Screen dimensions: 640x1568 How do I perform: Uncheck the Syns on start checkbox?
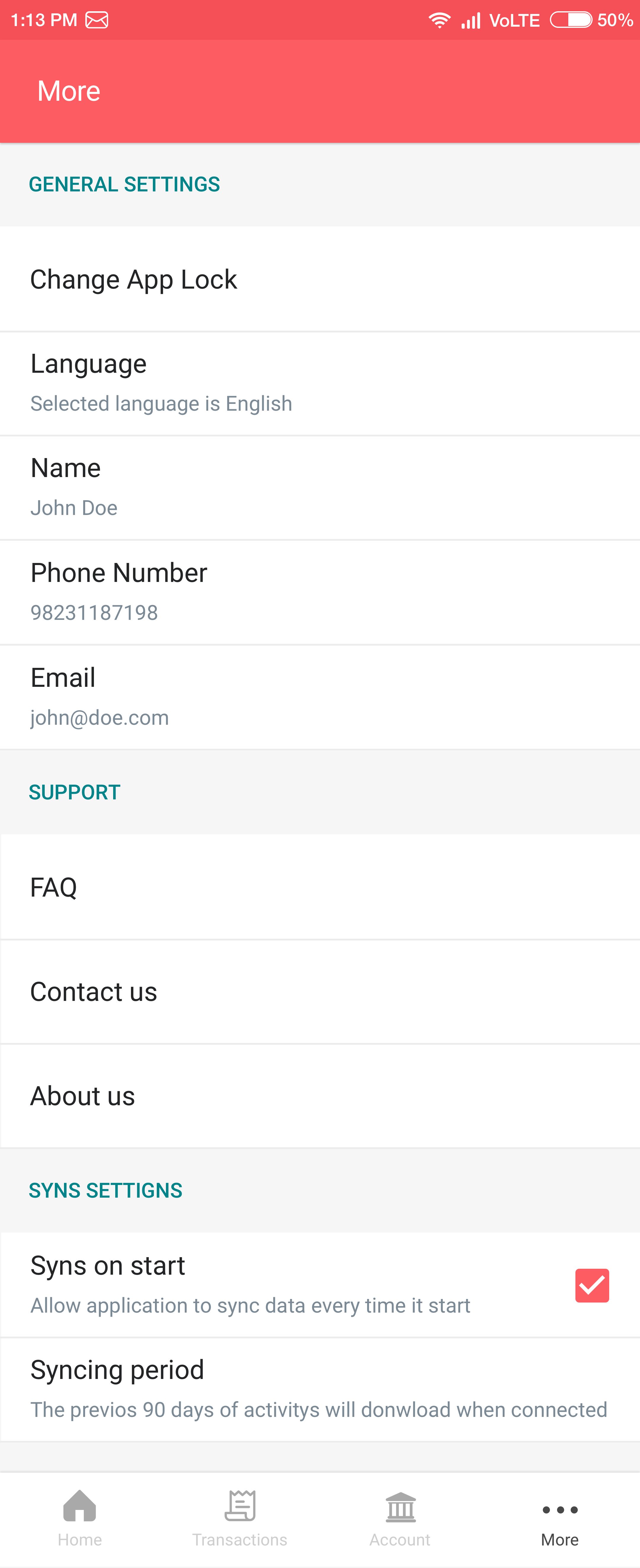pyautogui.click(x=591, y=1285)
